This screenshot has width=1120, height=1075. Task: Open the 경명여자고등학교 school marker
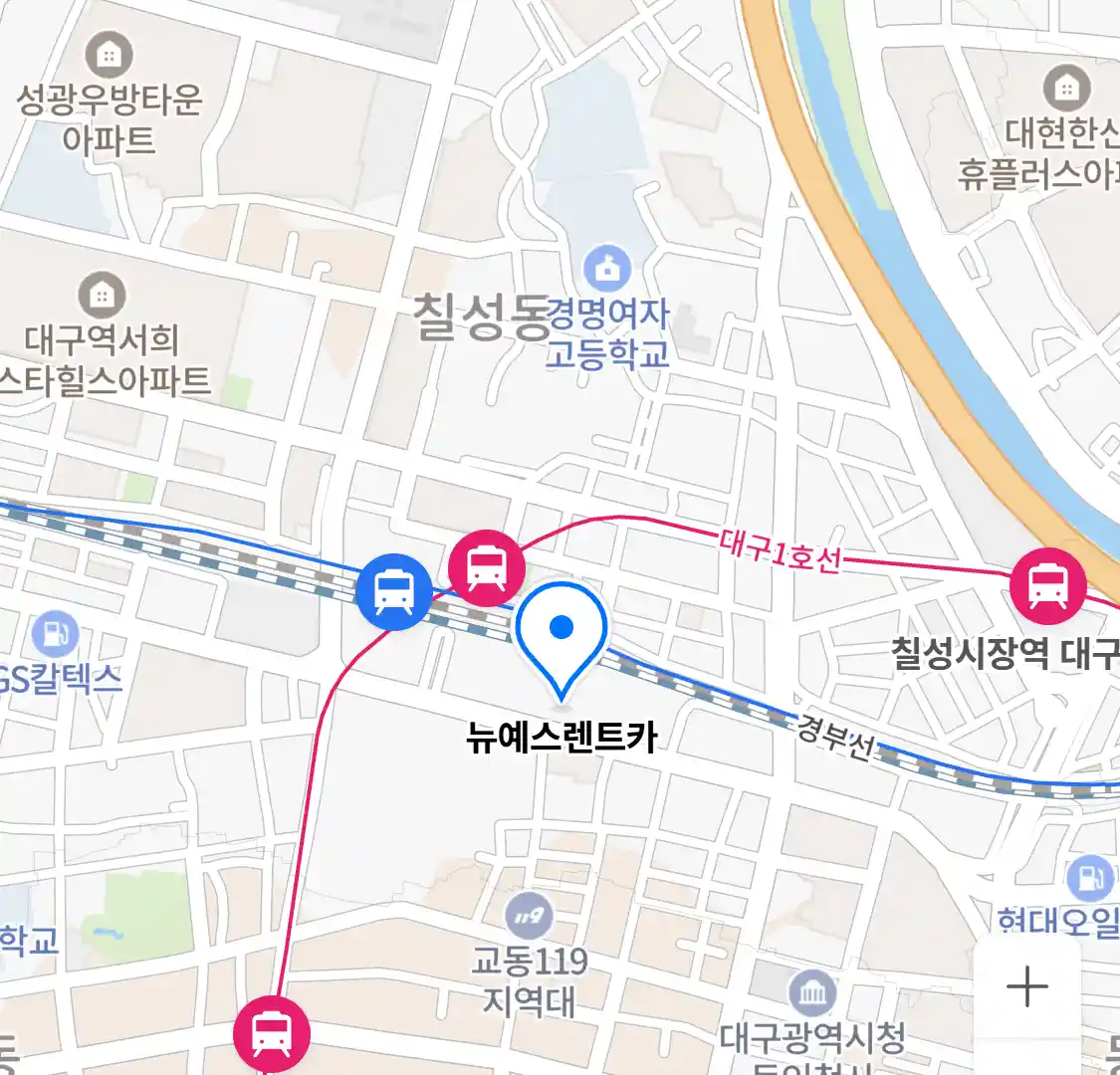click(x=607, y=269)
